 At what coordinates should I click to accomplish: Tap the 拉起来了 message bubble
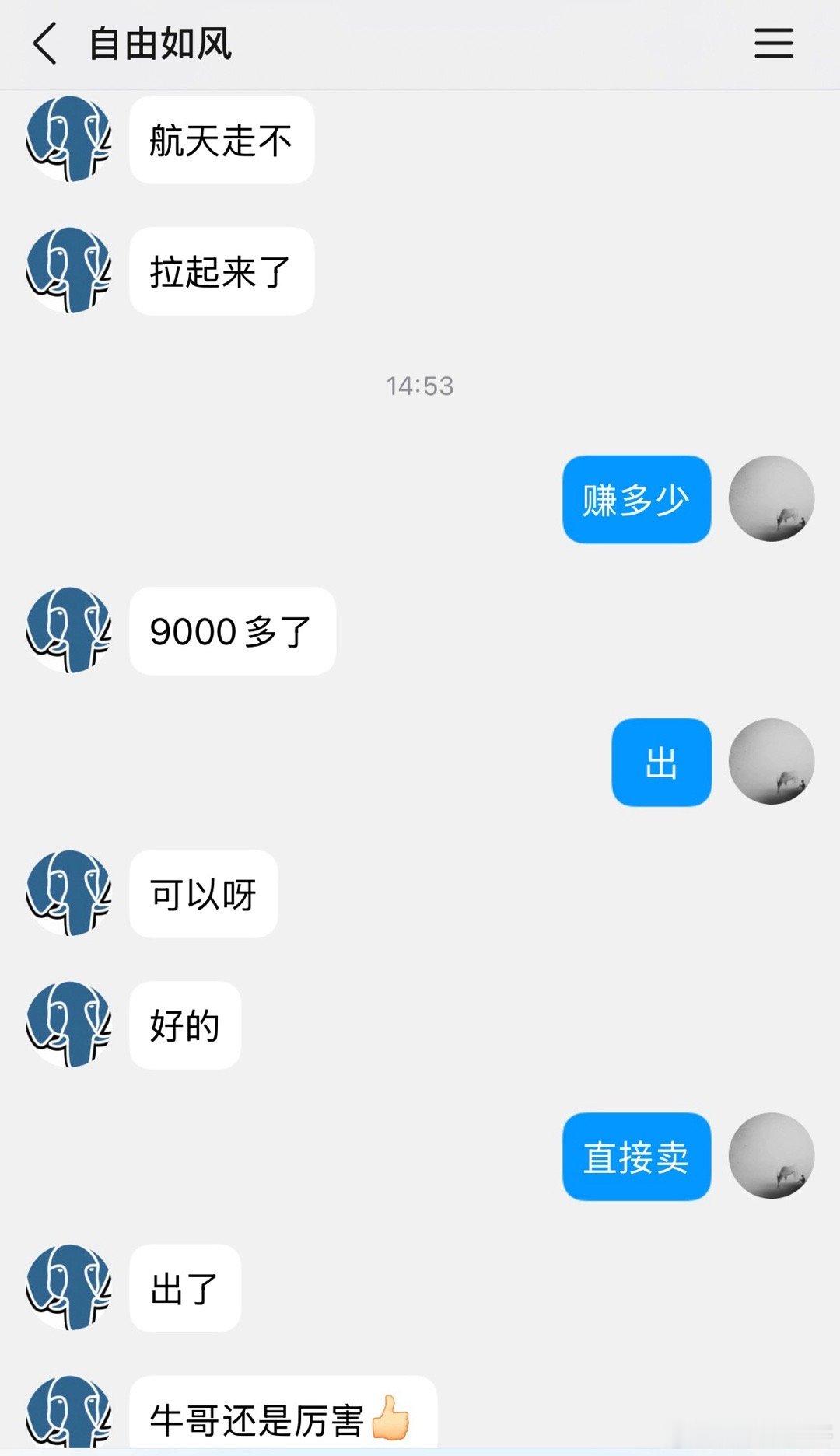coord(222,271)
